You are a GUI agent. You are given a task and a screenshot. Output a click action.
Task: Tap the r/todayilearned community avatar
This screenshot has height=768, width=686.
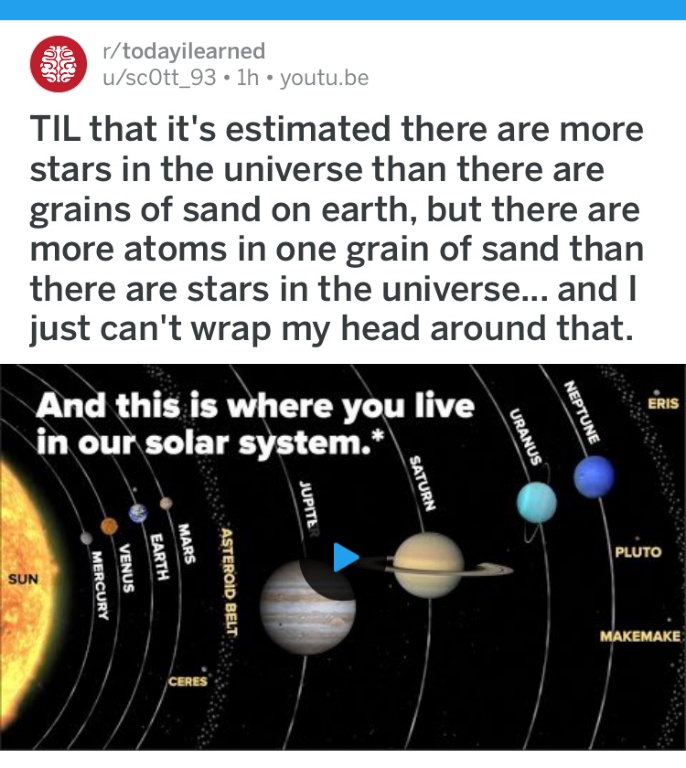[57, 63]
